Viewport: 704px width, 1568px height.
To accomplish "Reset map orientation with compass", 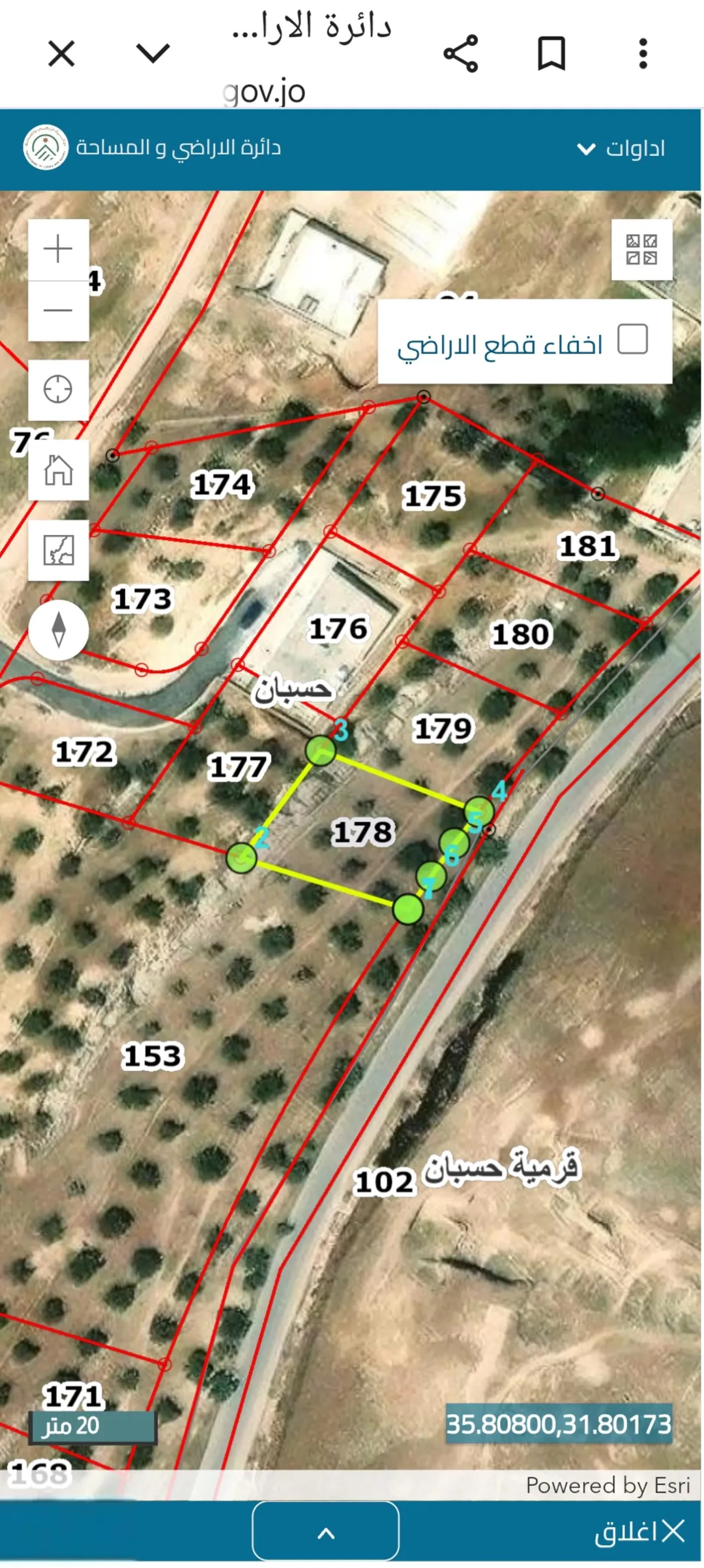I will coord(59,630).
